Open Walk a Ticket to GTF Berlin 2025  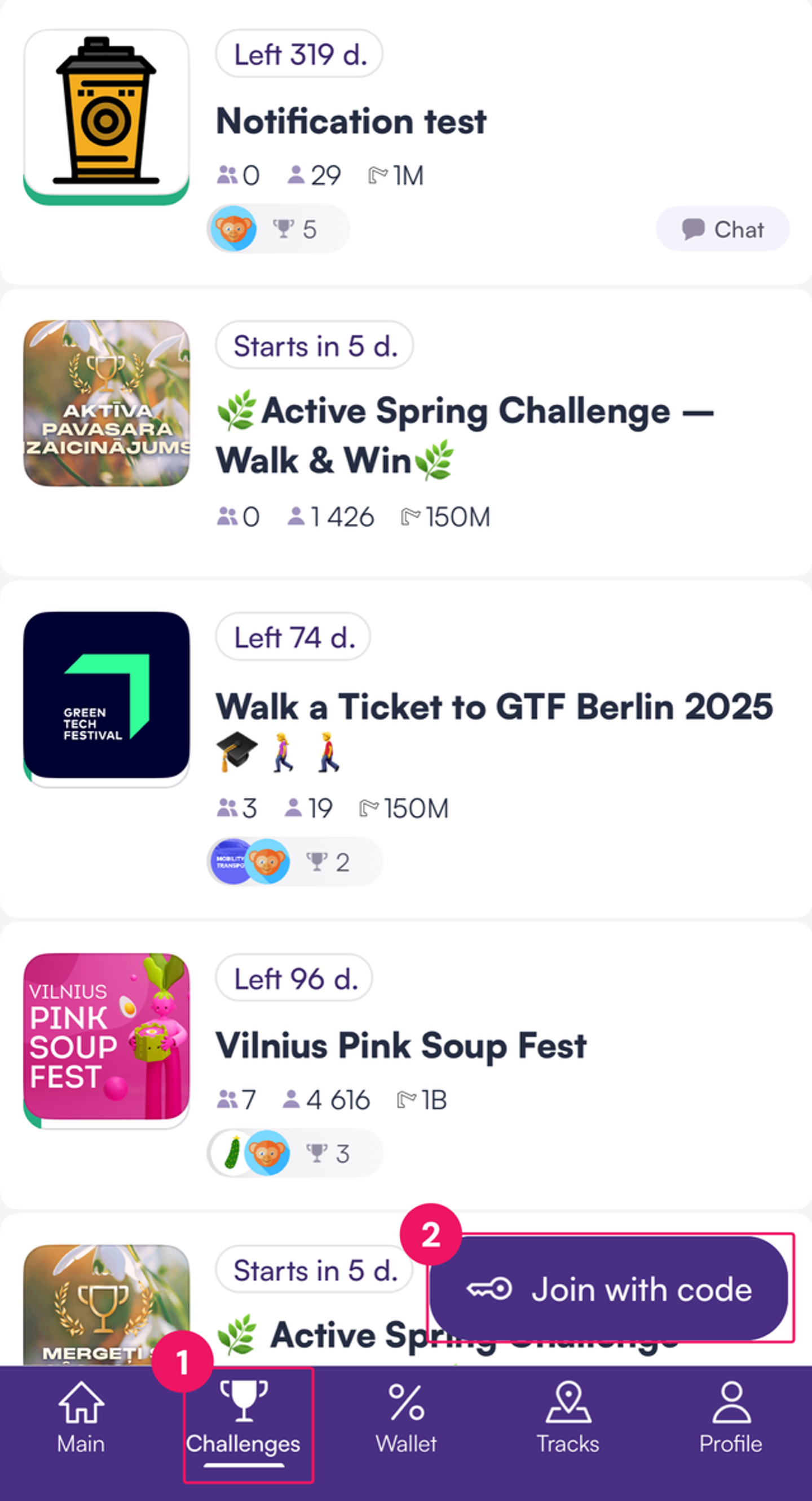[495, 707]
